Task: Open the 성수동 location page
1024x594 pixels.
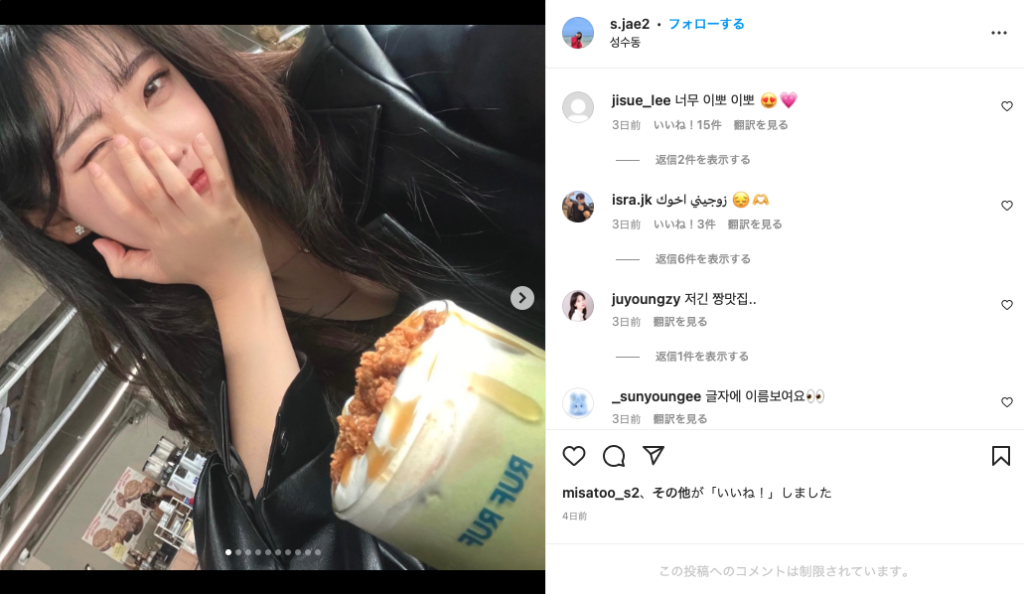Action: pos(625,43)
